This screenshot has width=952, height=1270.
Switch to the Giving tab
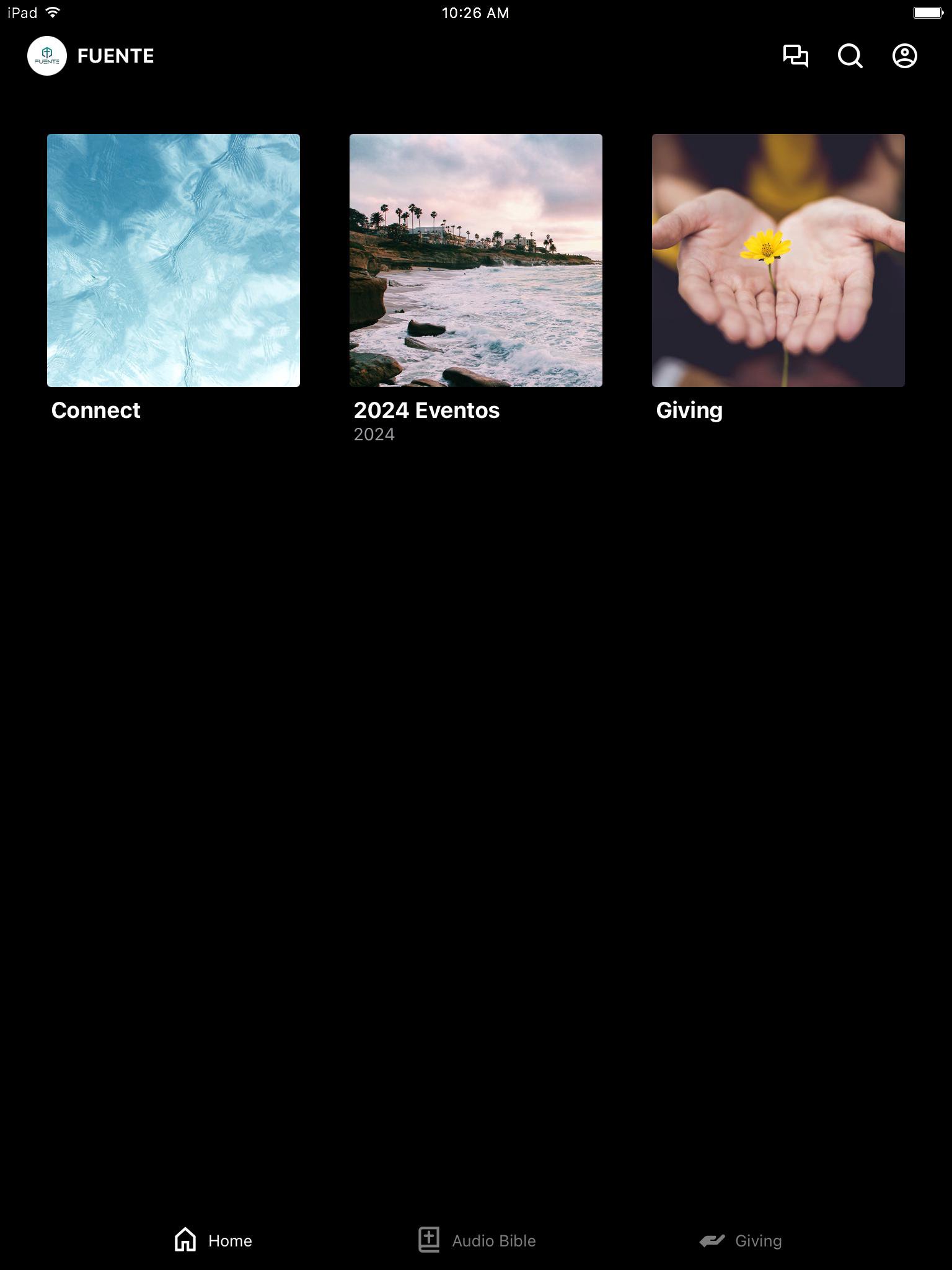[x=741, y=1240]
